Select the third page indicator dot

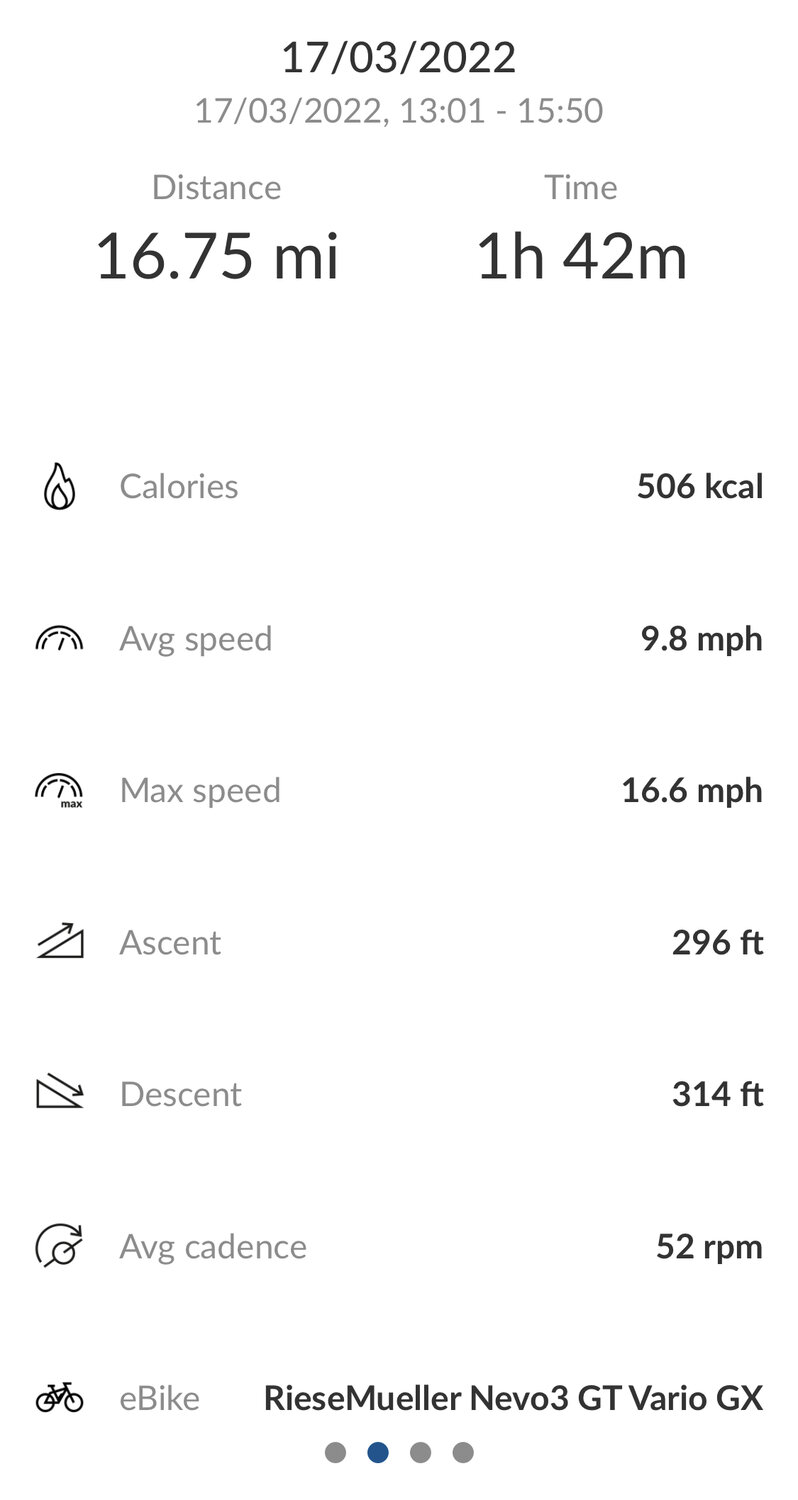pyautogui.click(x=420, y=1452)
